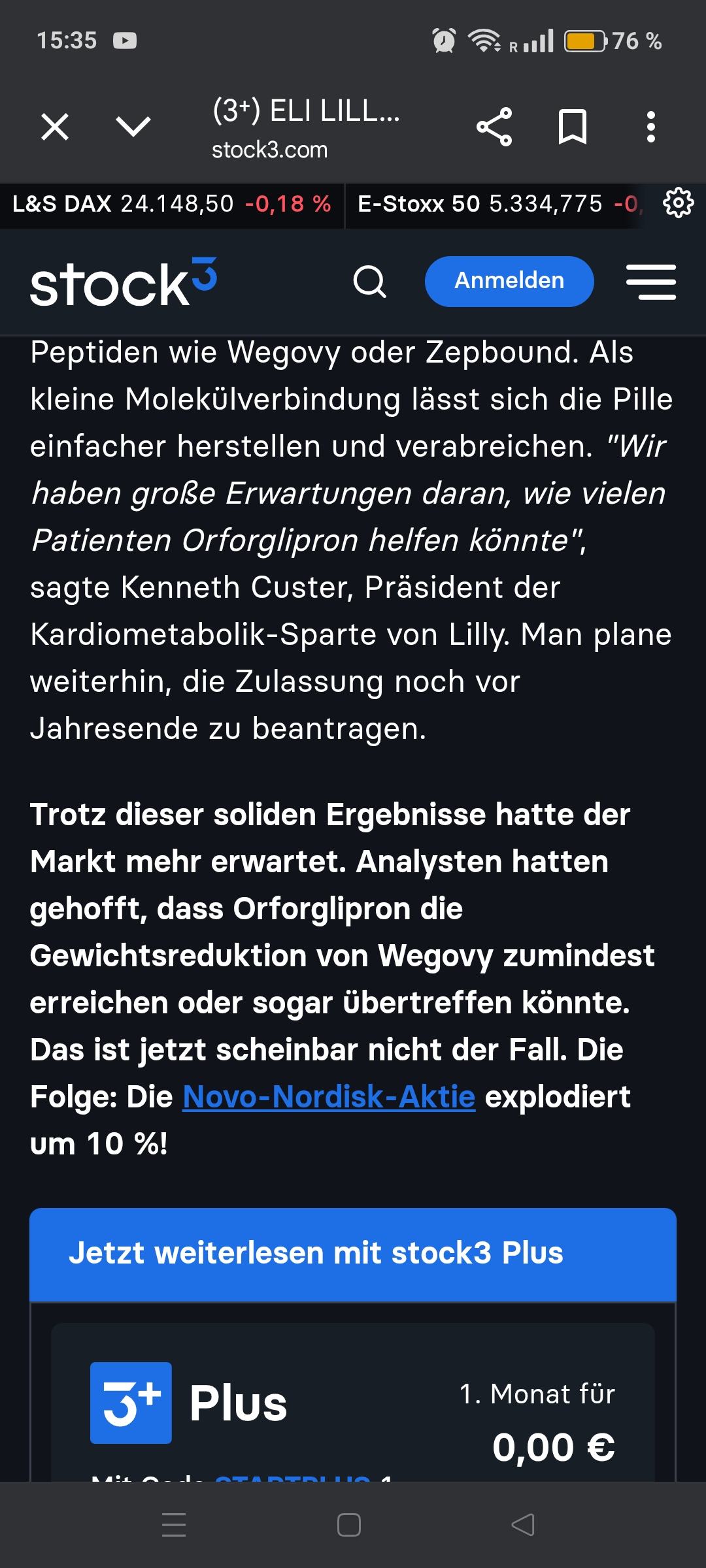Tap the Anmelden button
Screen dimensions: 706x1568
[x=509, y=281]
